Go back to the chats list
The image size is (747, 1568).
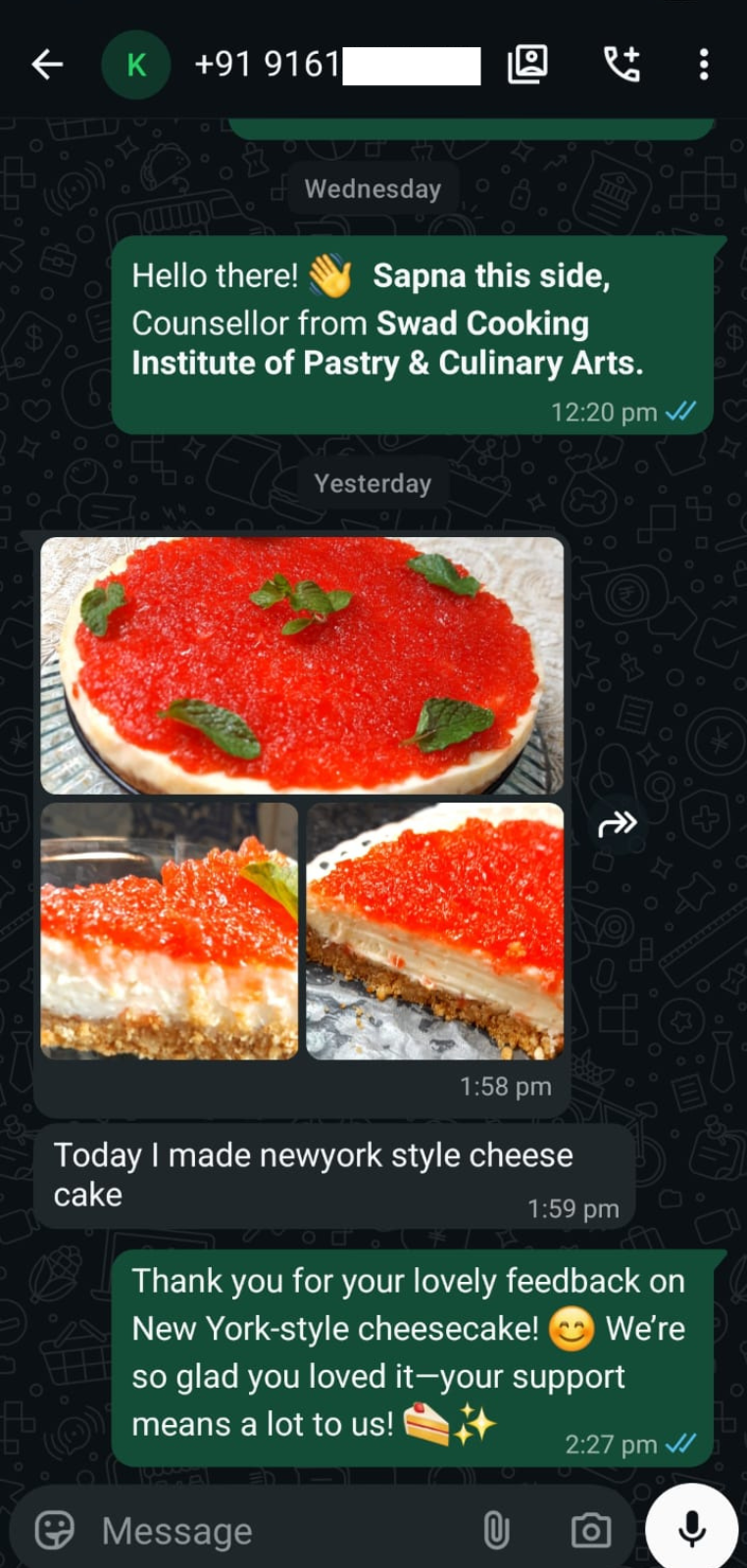pos(46,65)
